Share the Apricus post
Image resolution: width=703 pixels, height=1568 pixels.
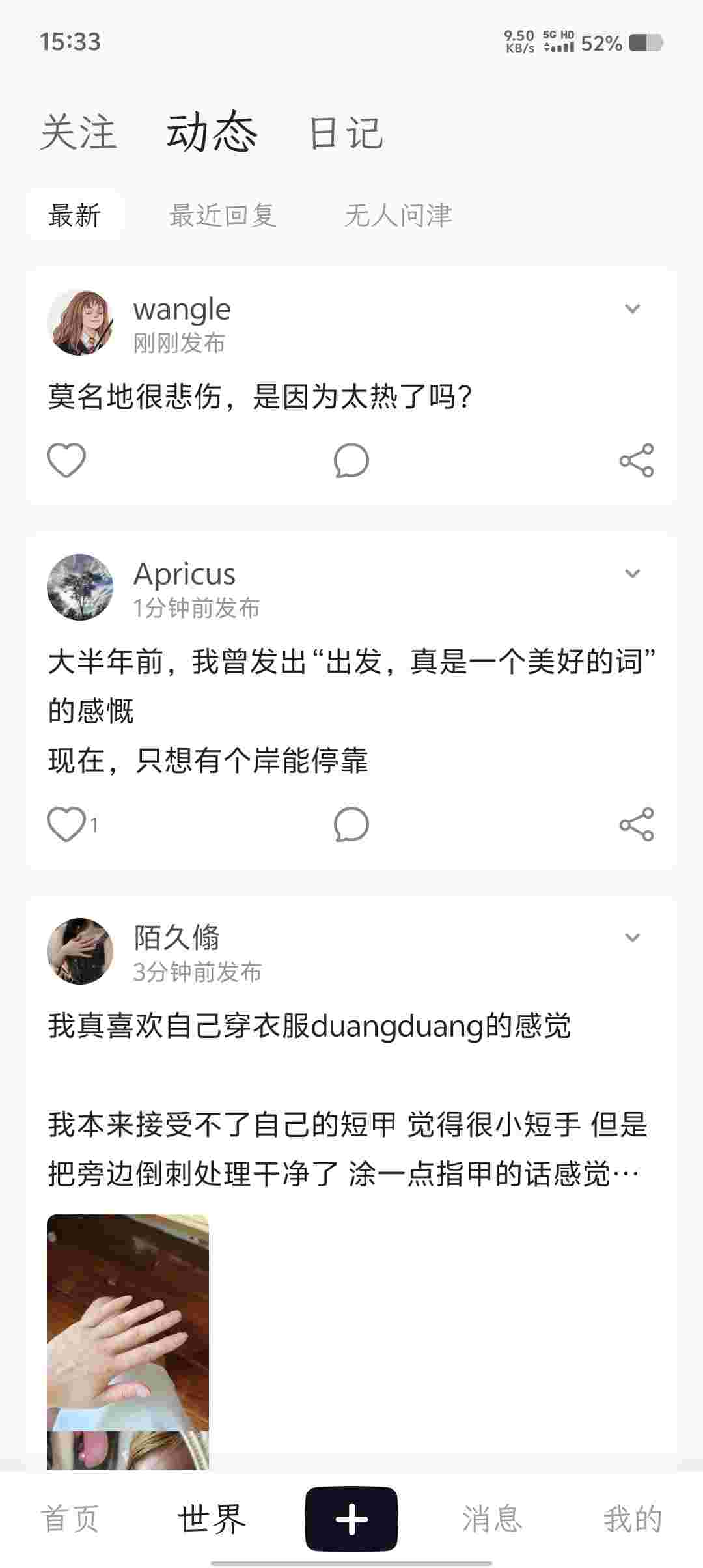[x=636, y=824]
